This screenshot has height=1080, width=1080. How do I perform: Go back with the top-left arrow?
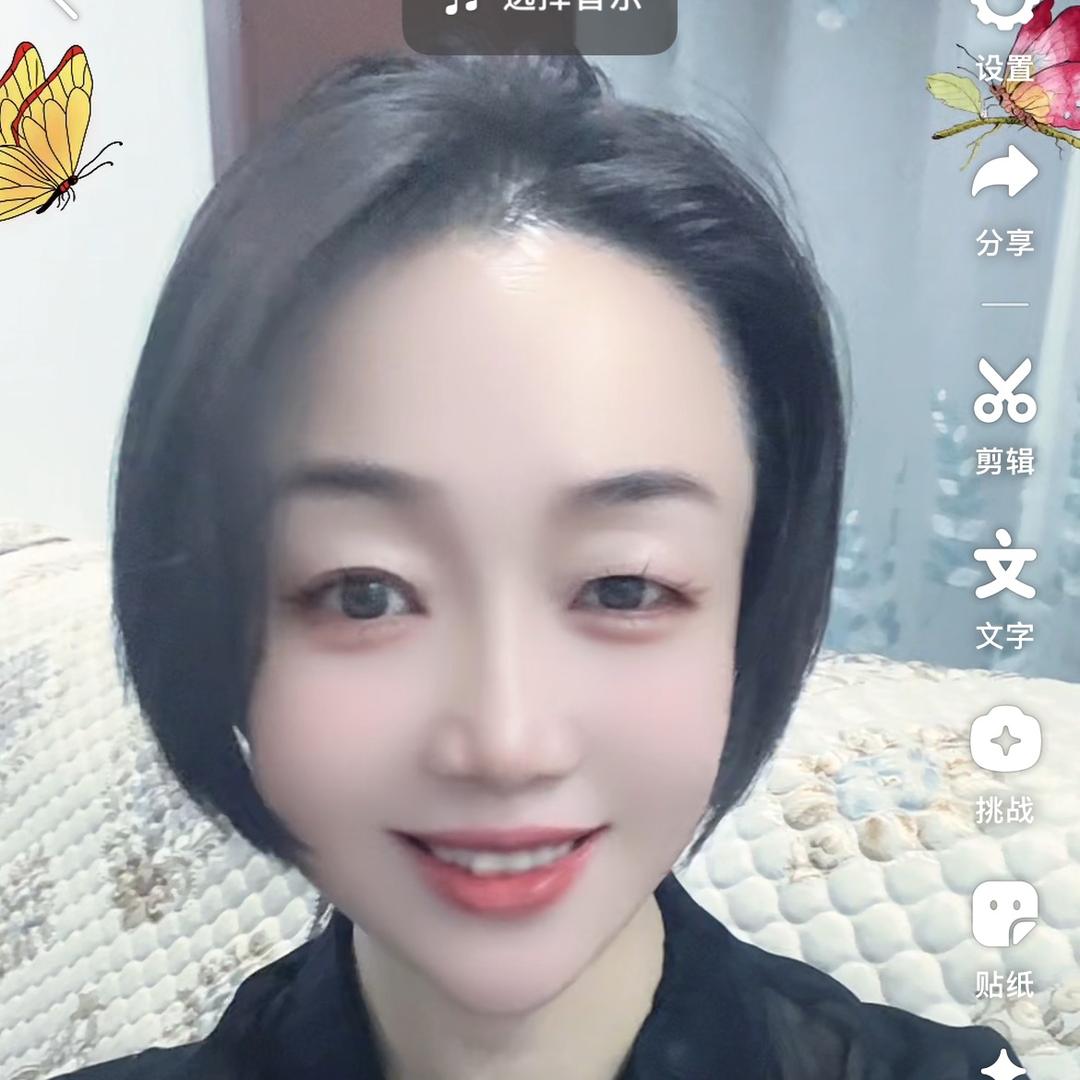coord(63,8)
